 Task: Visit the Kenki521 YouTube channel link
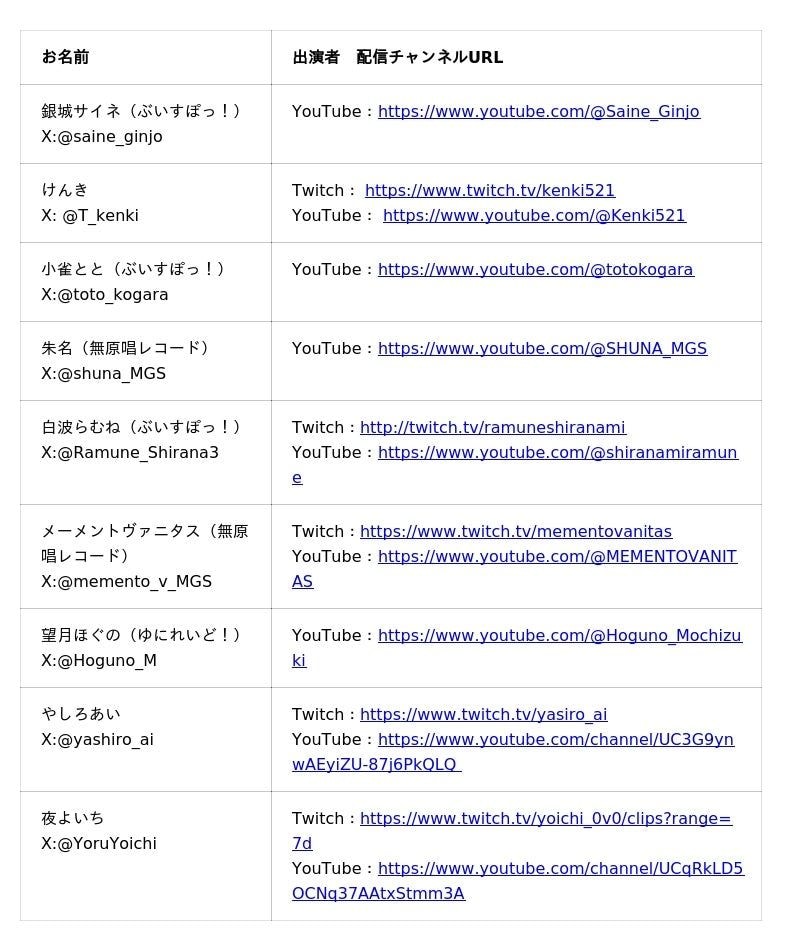coord(534,215)
